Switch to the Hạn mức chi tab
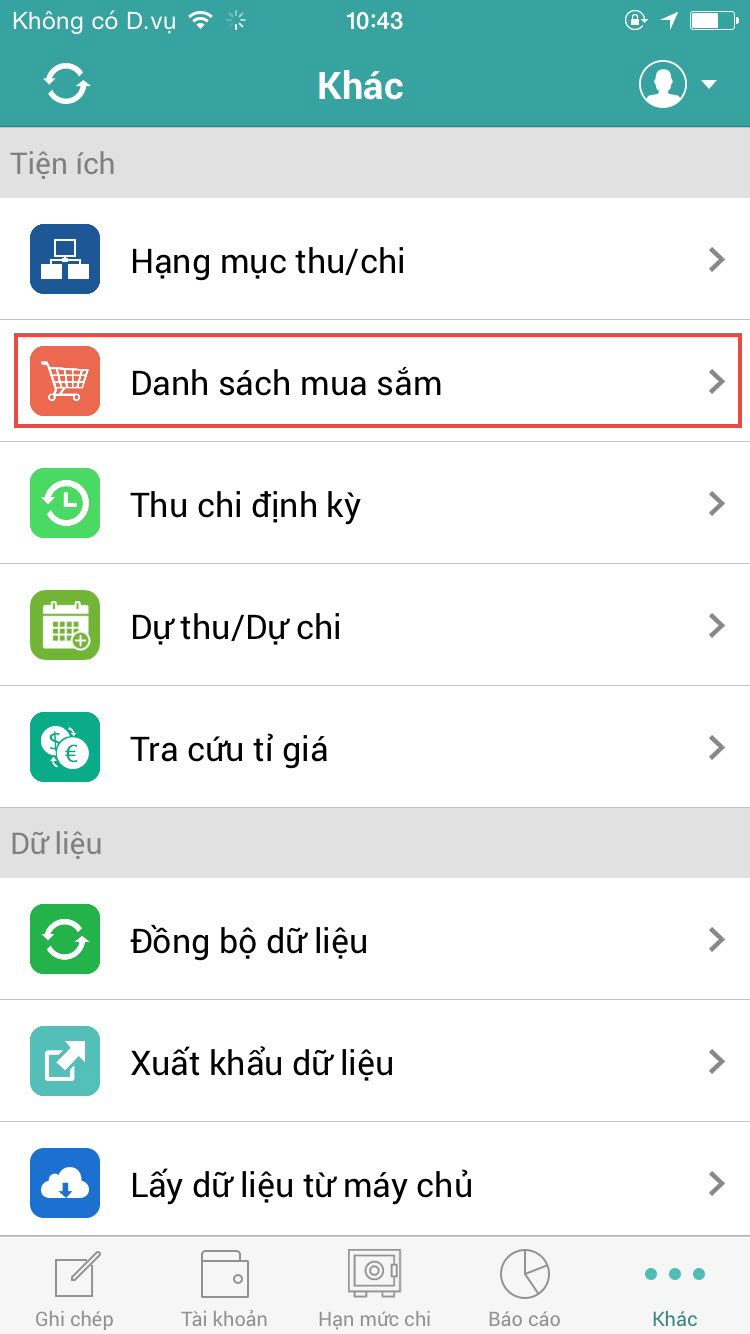This screenshot has height=1334, width=750. tap(375, 1287)
